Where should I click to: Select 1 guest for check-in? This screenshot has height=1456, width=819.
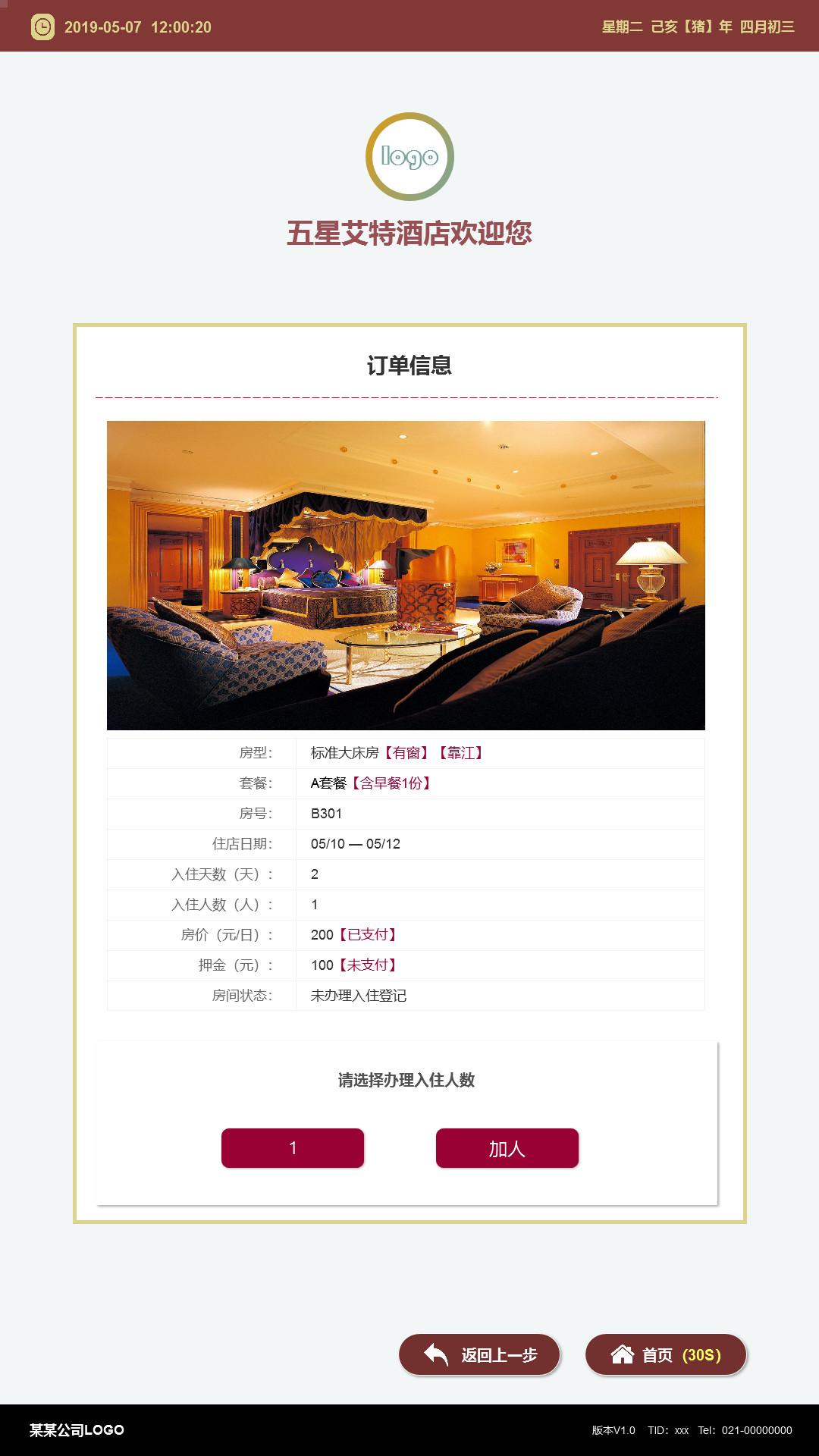293,1148
